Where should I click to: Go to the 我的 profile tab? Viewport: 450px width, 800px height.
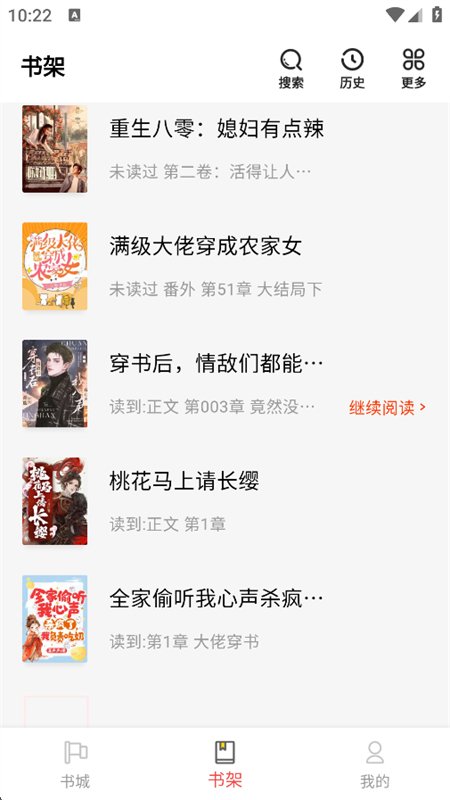coord(374,764)
